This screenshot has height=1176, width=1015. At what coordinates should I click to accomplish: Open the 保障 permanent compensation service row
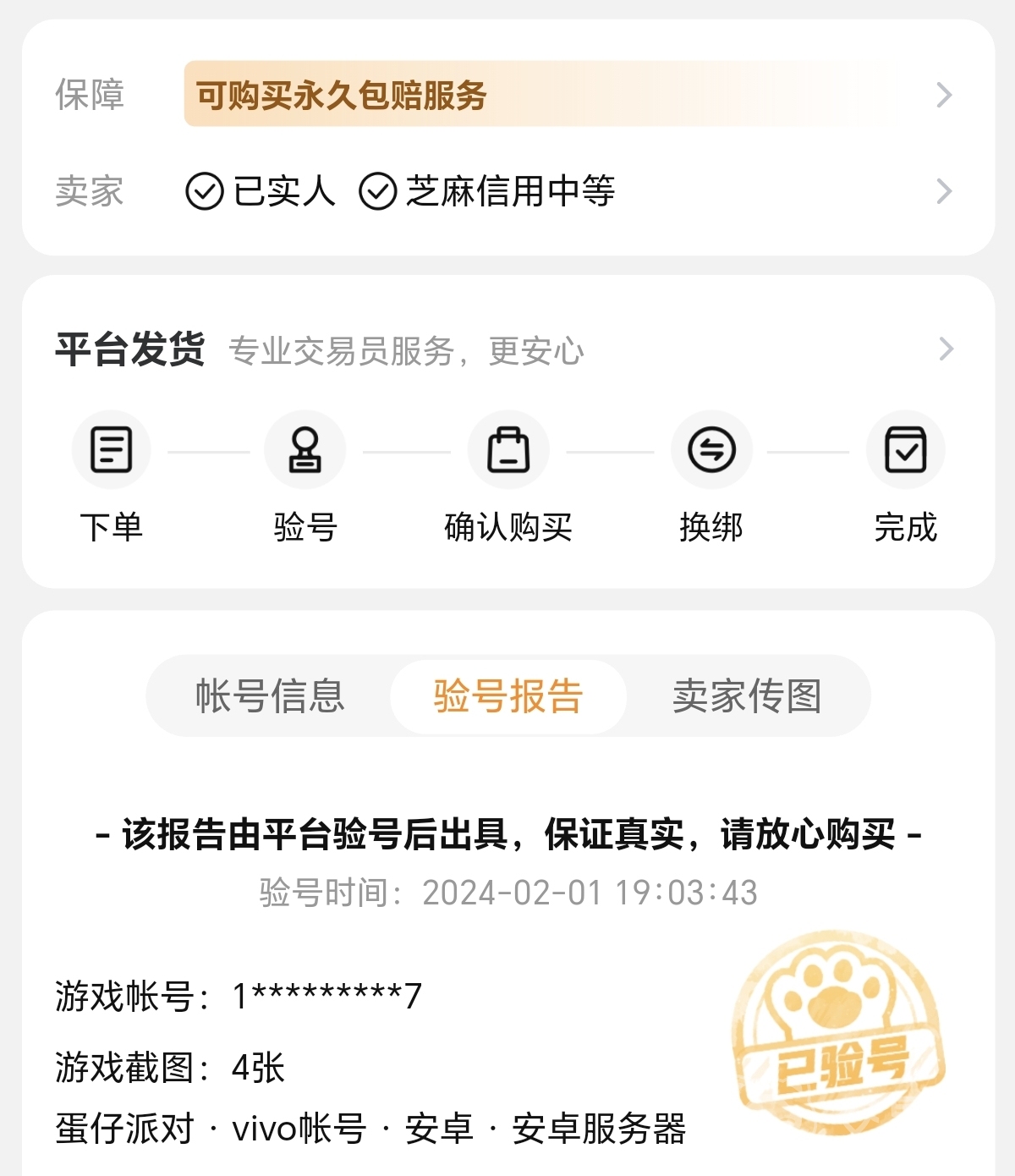pyautogui.click(x=507, y=94)
